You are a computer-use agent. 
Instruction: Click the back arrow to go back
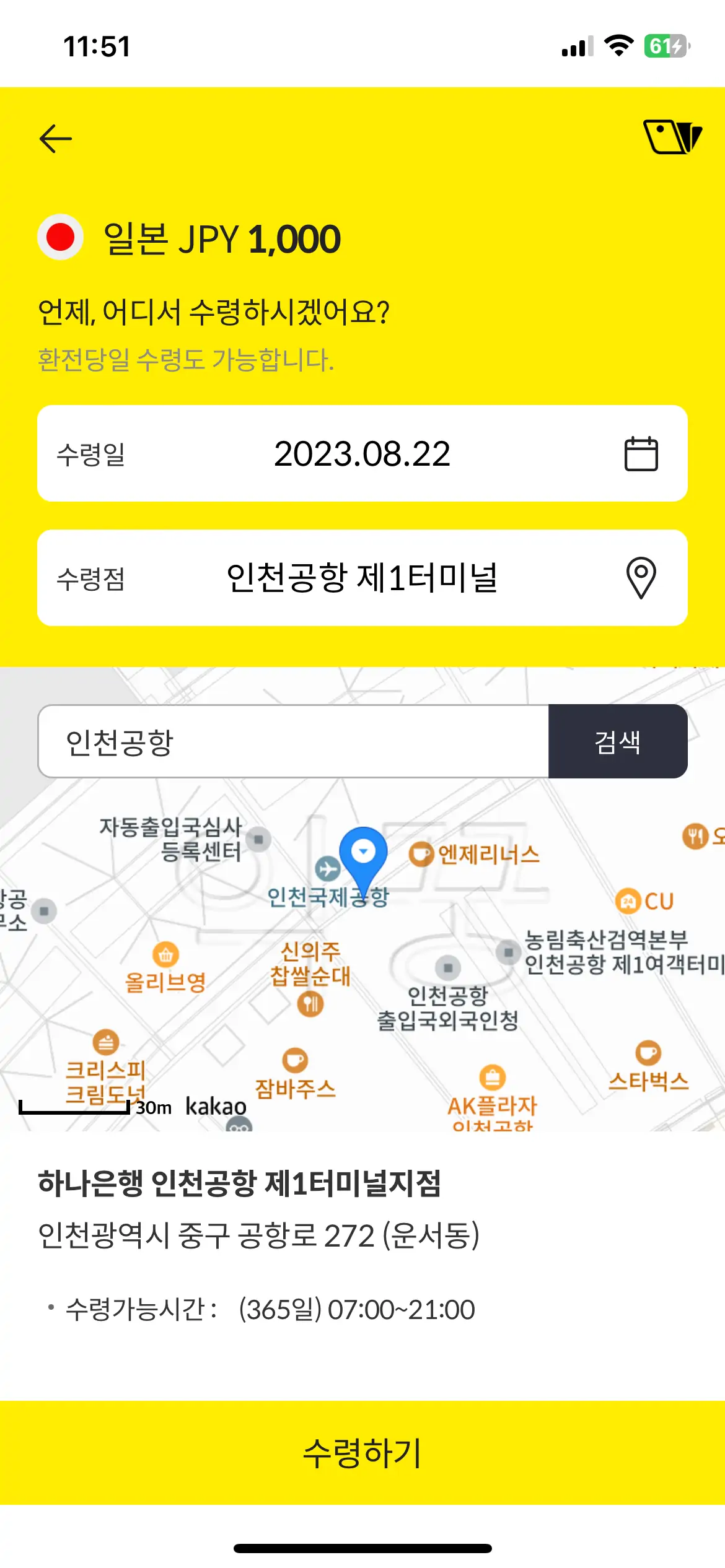[55, 137]
